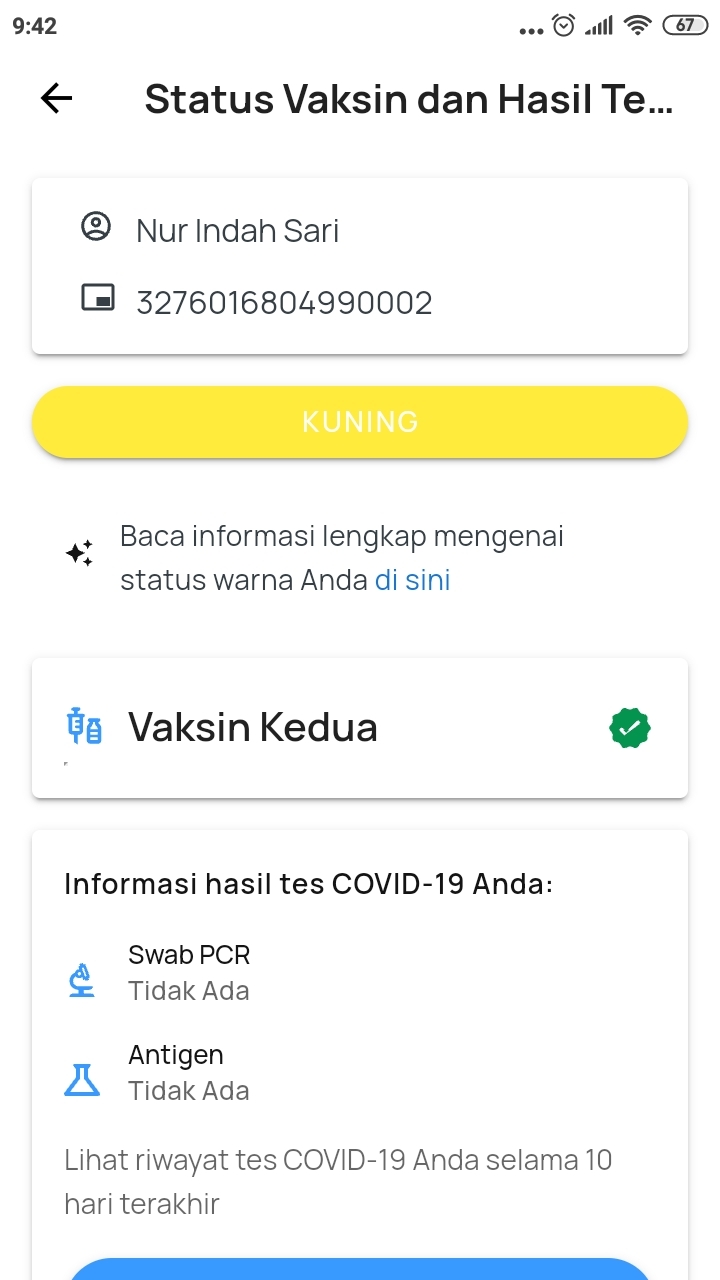Image resolution: width=720 pixels, height=1280 pixels.
Task: Tap the yellow KUNING status button
Action: click(360, 422)
